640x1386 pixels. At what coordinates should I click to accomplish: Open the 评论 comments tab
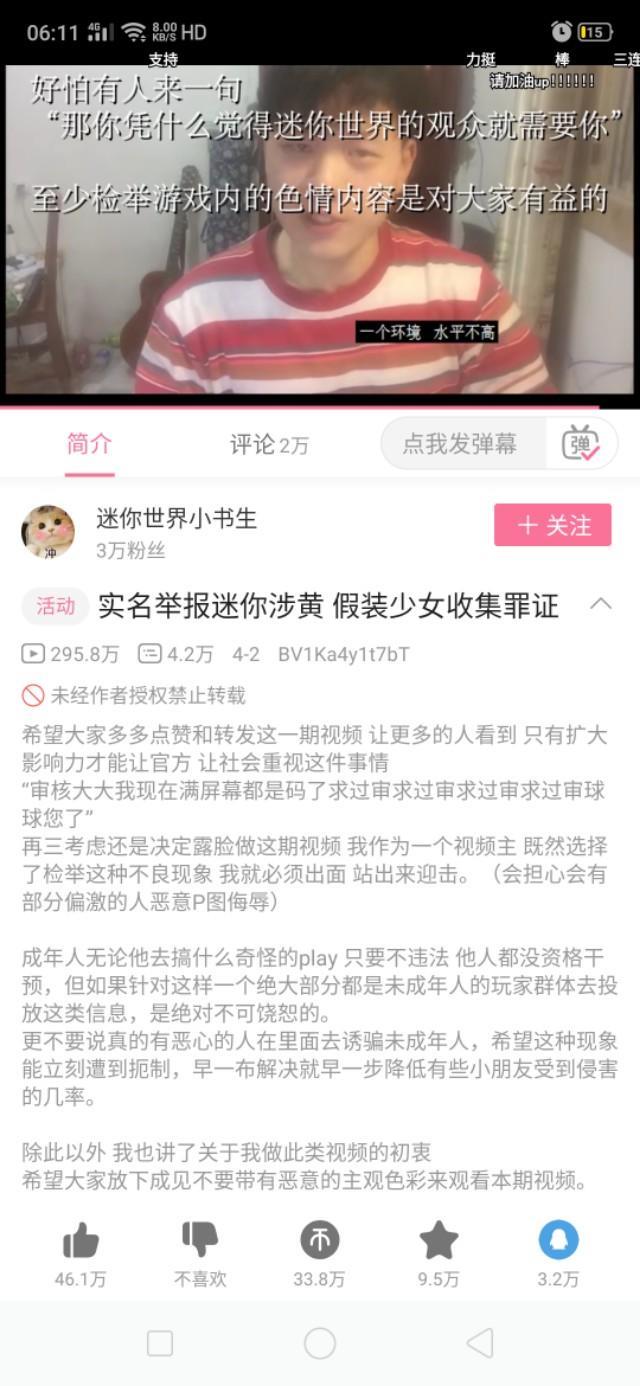(x=268, y=445)
